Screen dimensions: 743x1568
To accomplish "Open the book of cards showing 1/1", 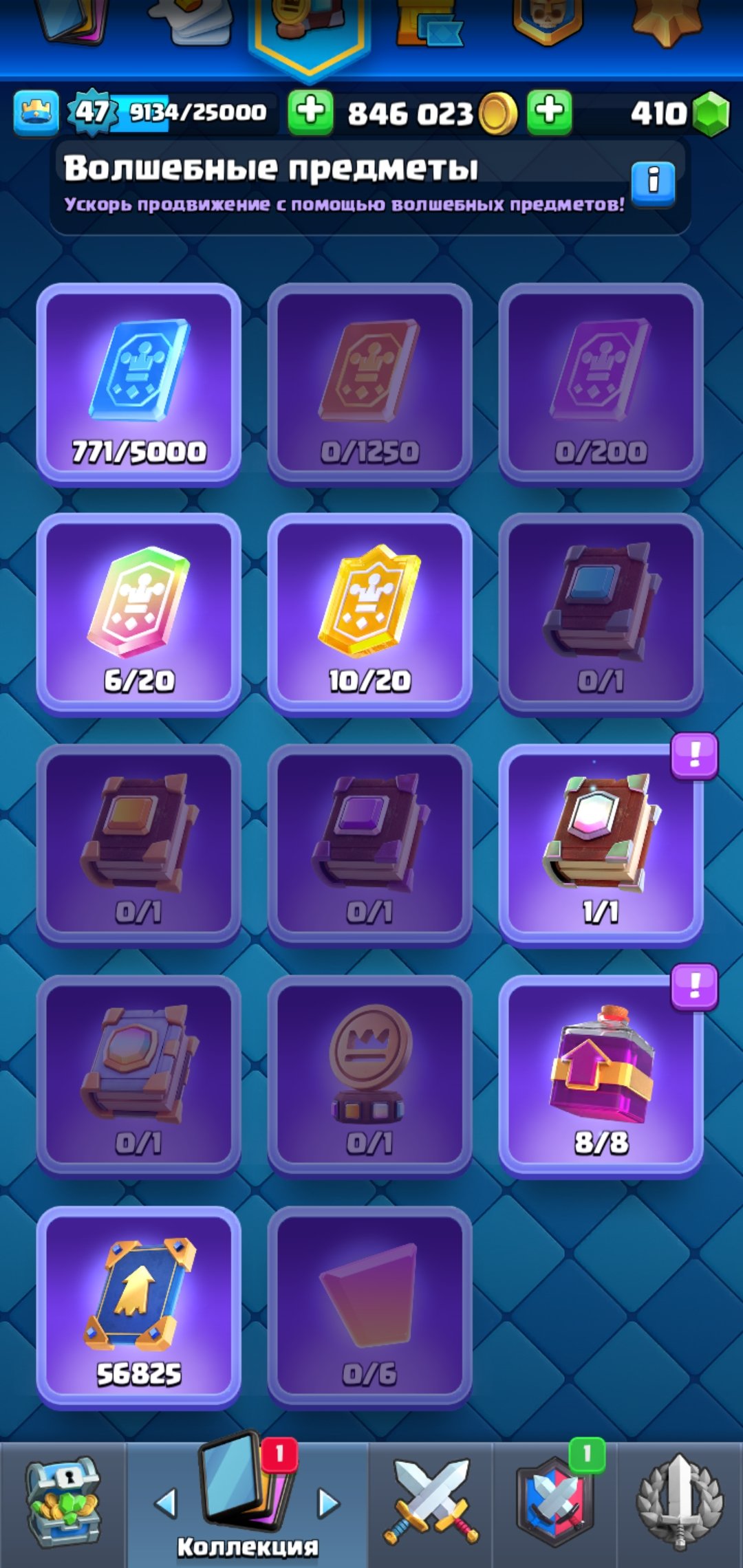I will 601,845.
